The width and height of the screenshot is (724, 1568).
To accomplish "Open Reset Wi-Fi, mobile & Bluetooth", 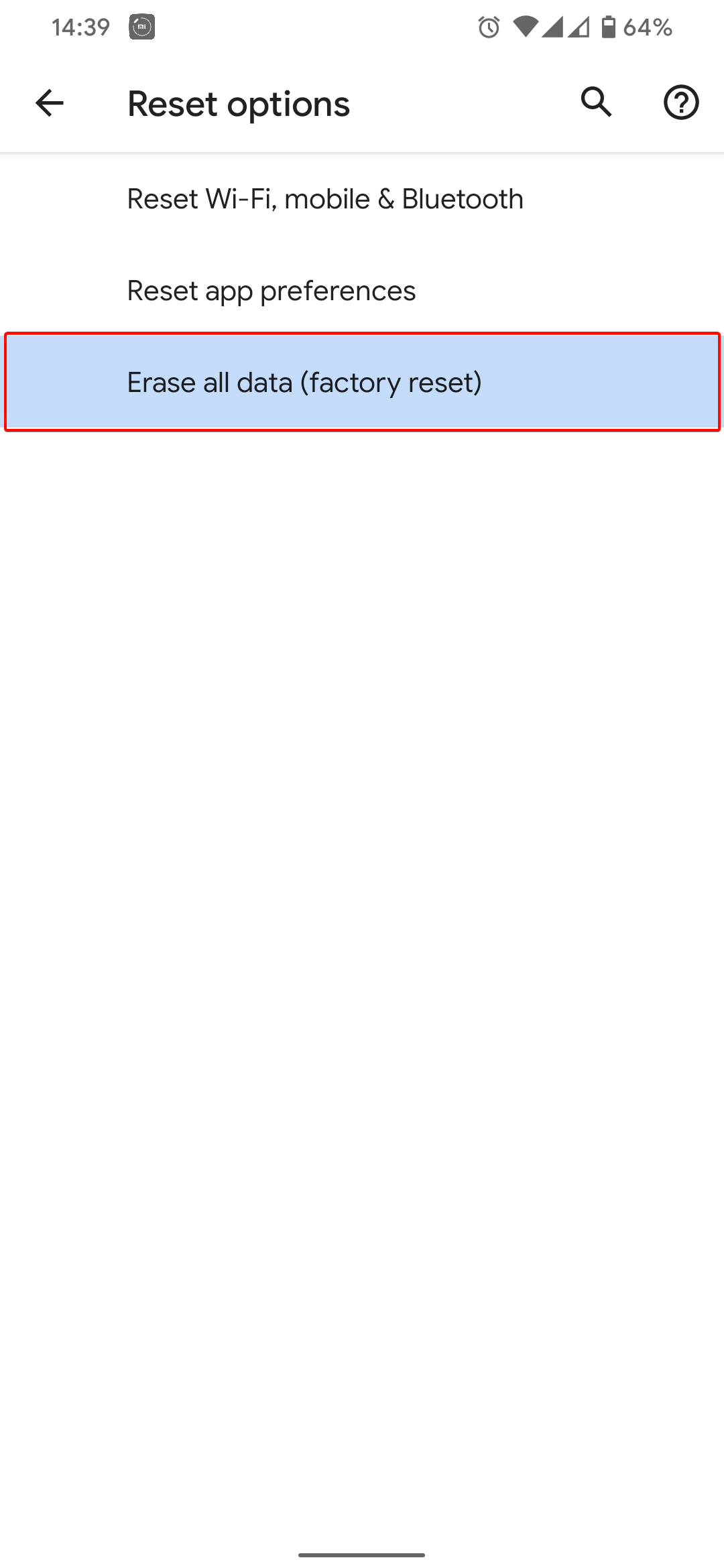I will tap(362, 199).
